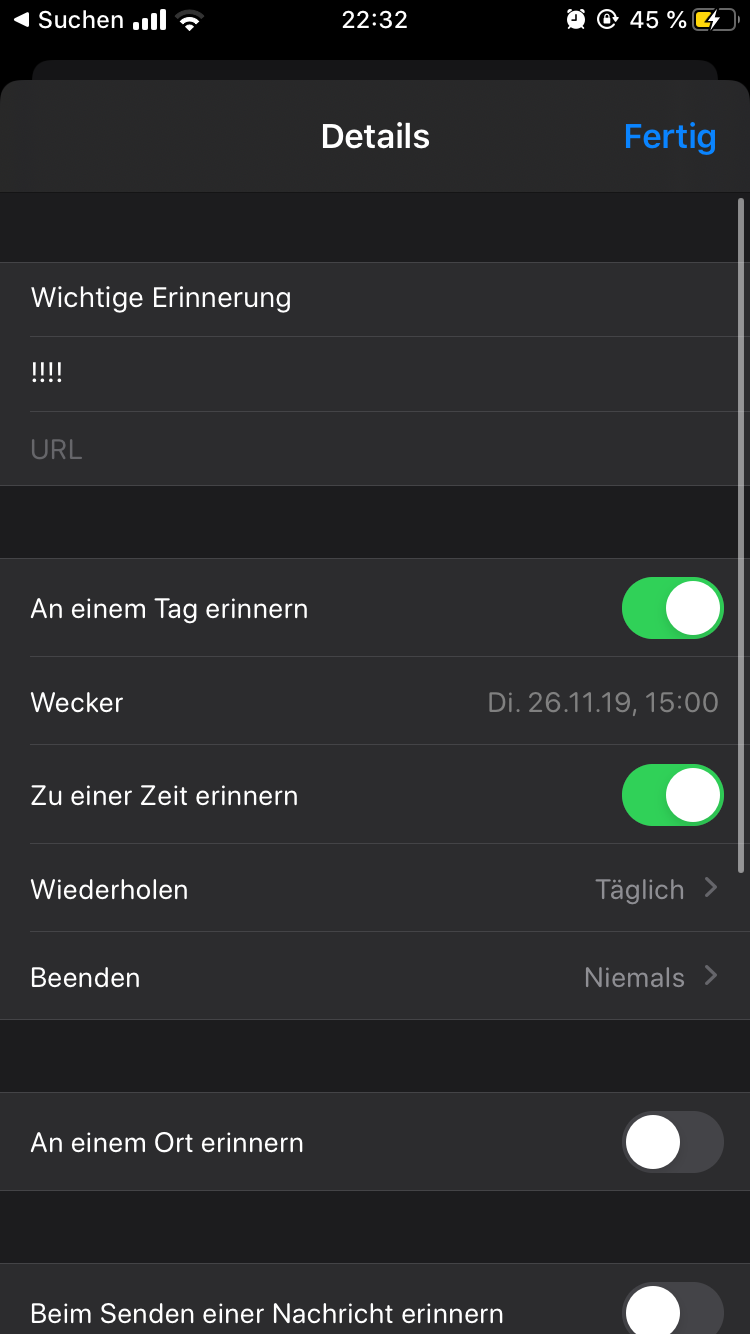Tap Fertig to save the reminder
This screenshot has height=1334, width=750.
670,136
